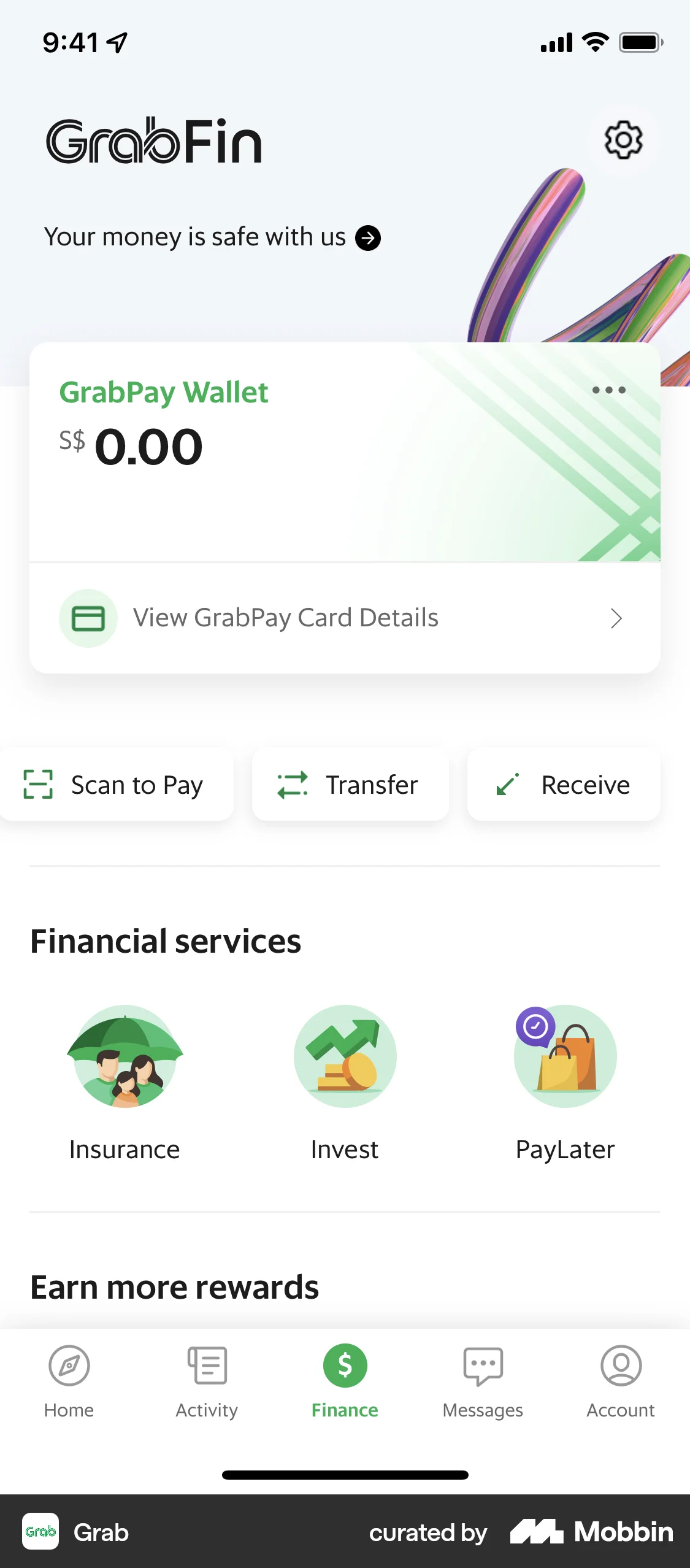This screenshot has height=1568, width=690.
Task: Select the Scan to Pay icon
Action: [x=38, y=784]
